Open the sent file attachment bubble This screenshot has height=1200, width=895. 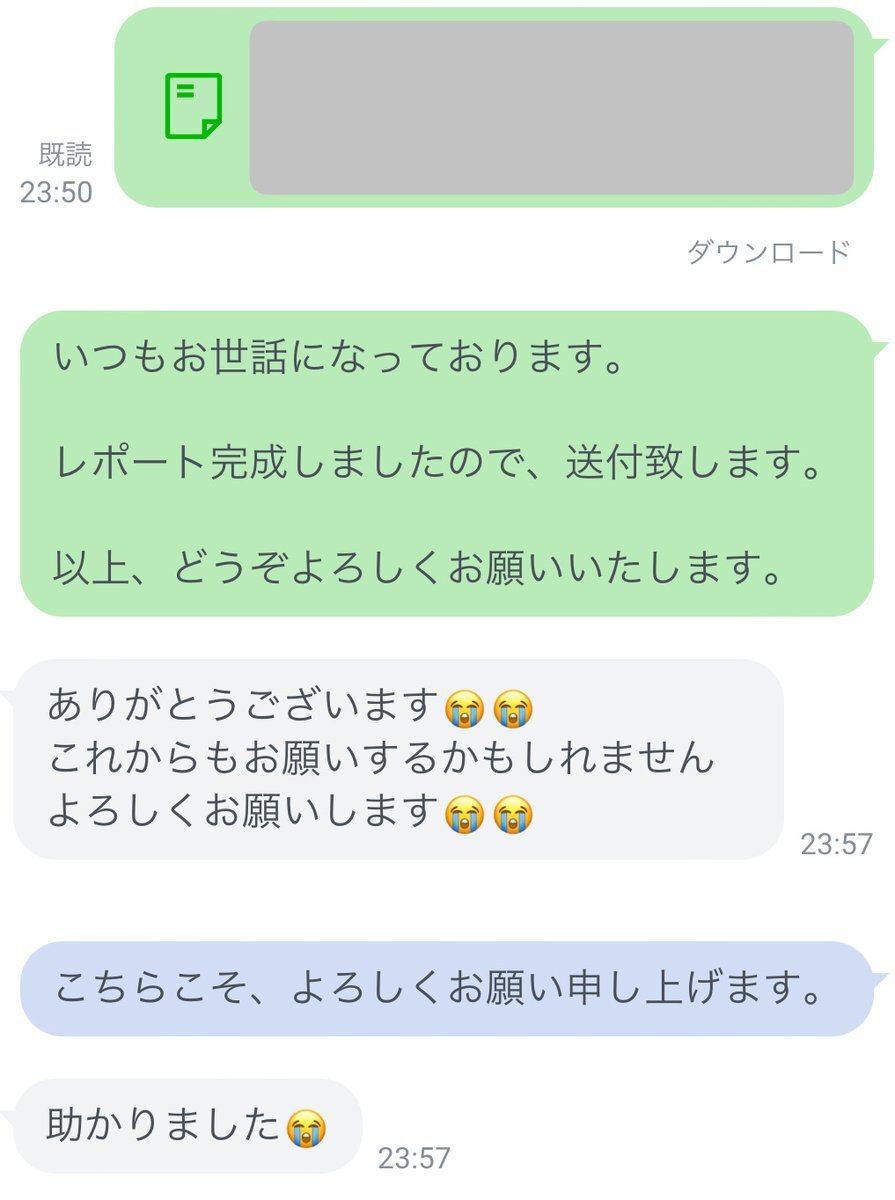(x=494, y=108)
